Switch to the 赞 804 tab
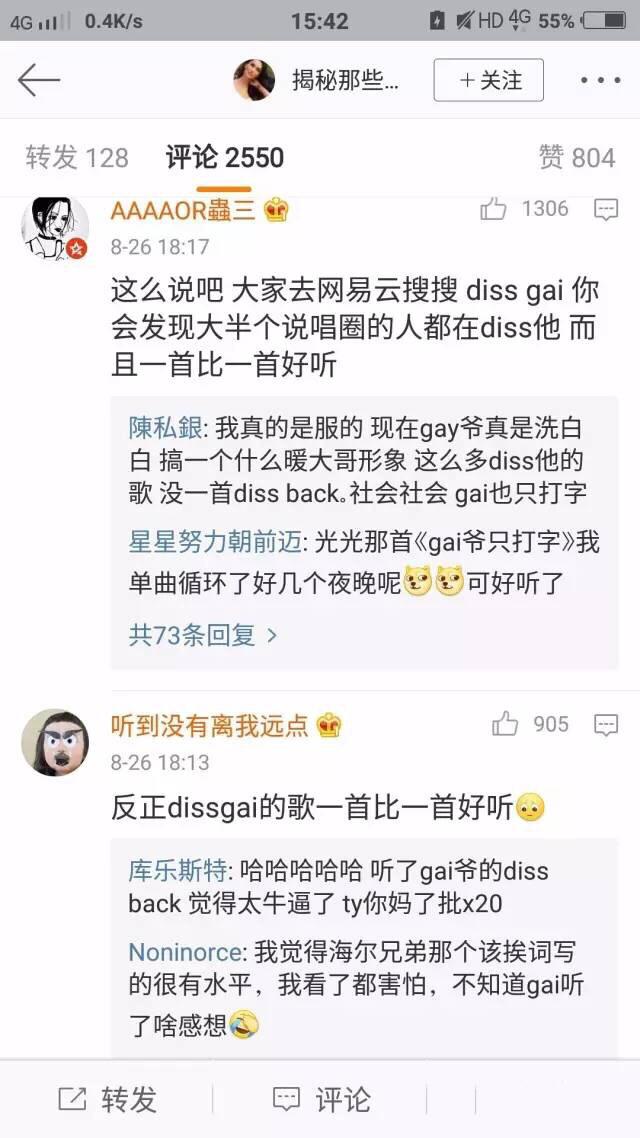 pyautogui.click(x=577, y=157)
